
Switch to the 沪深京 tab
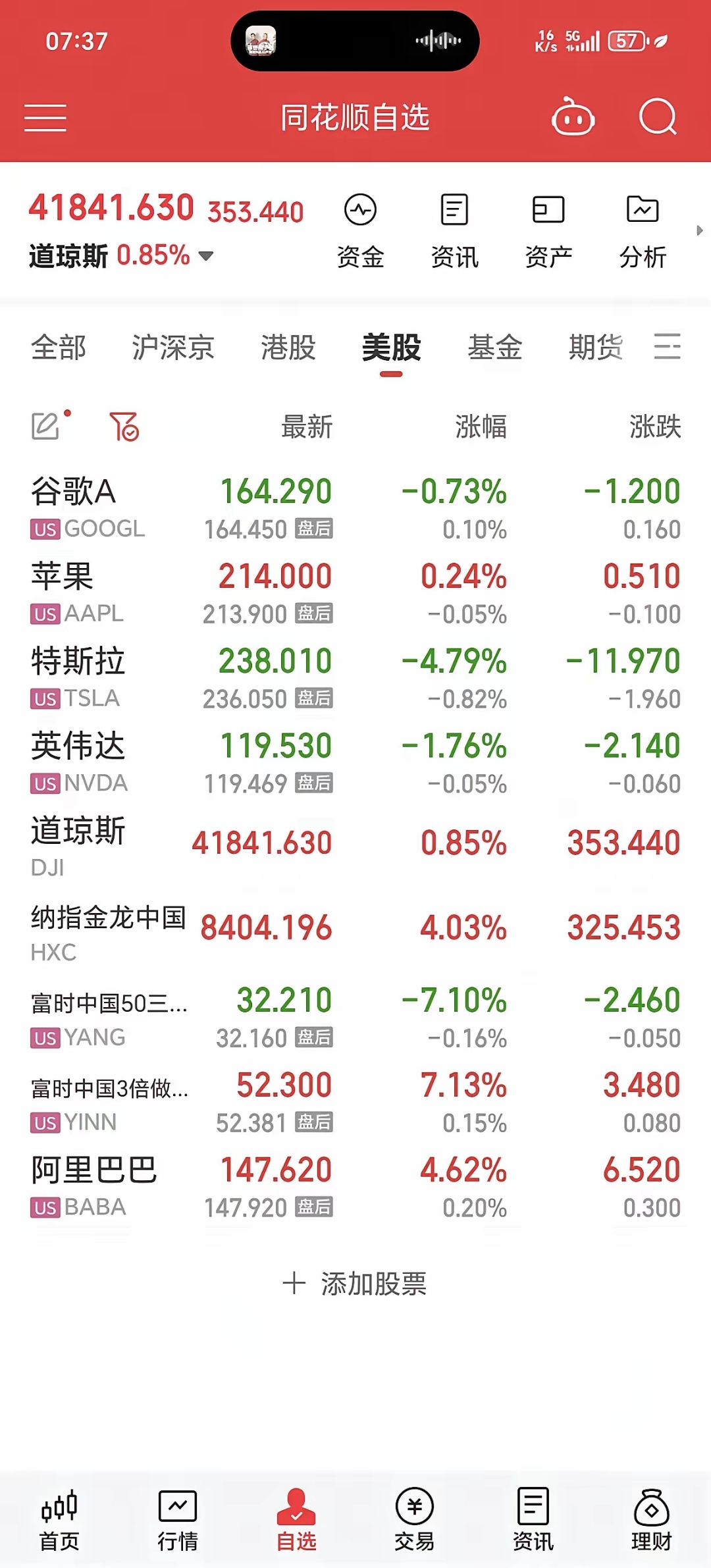(x=172, y=348)
